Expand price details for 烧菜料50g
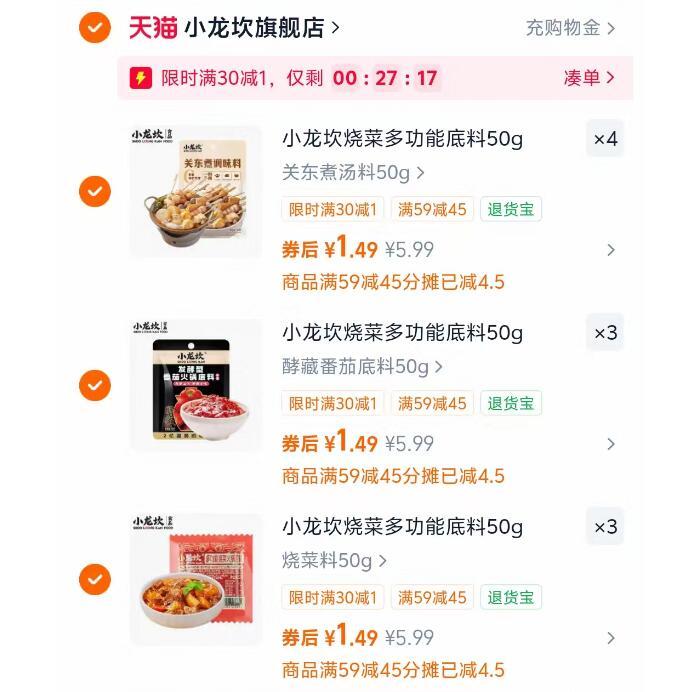 [611, 638]
